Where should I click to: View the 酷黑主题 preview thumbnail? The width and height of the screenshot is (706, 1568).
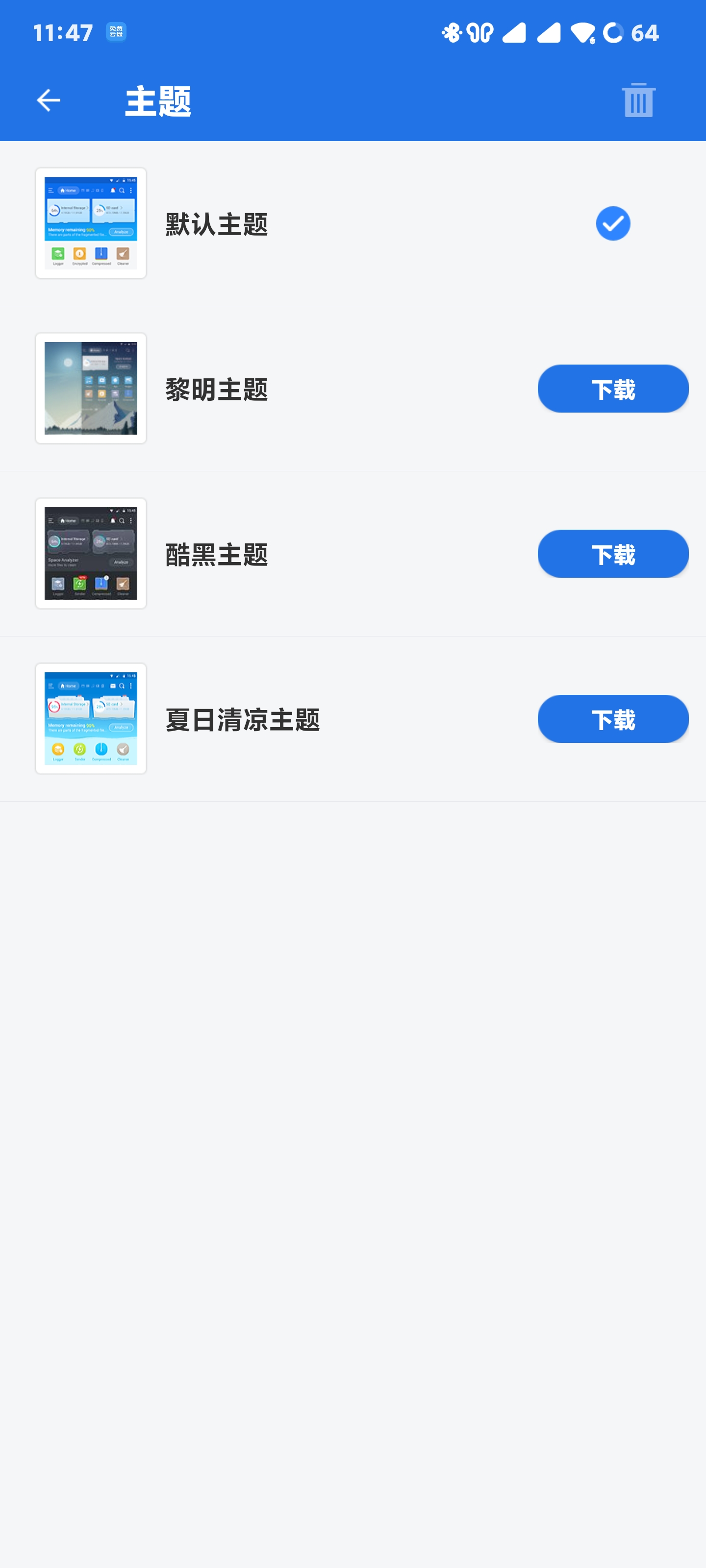pyautogui.click(x=91, y=553)
